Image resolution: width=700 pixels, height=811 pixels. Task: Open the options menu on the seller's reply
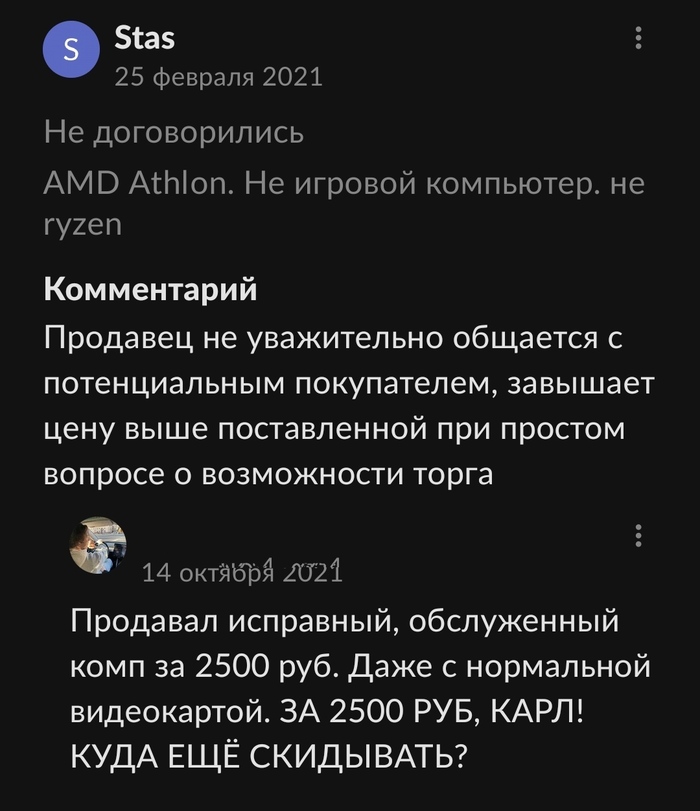tap(639, 537)
